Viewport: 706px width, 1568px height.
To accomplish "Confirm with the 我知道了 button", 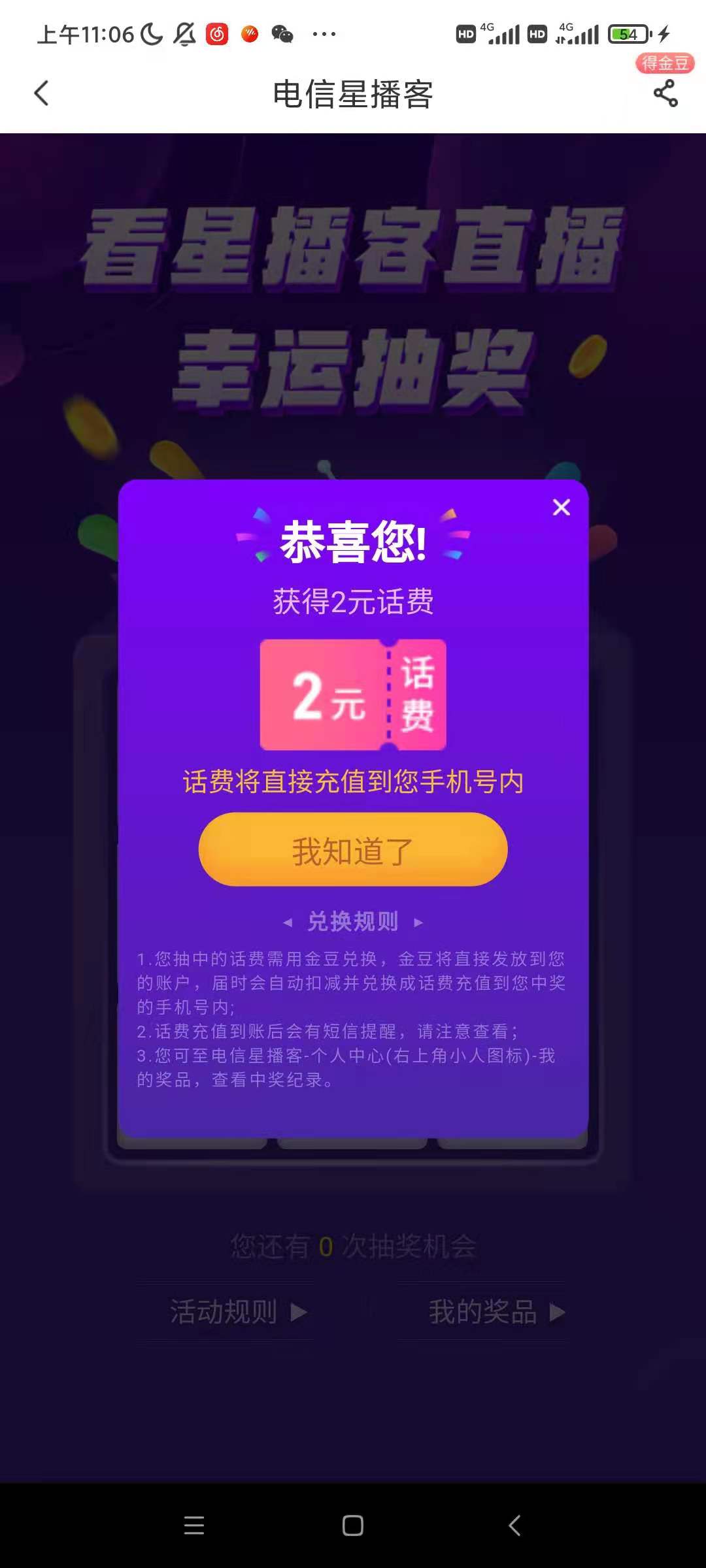I will (353, 849).
